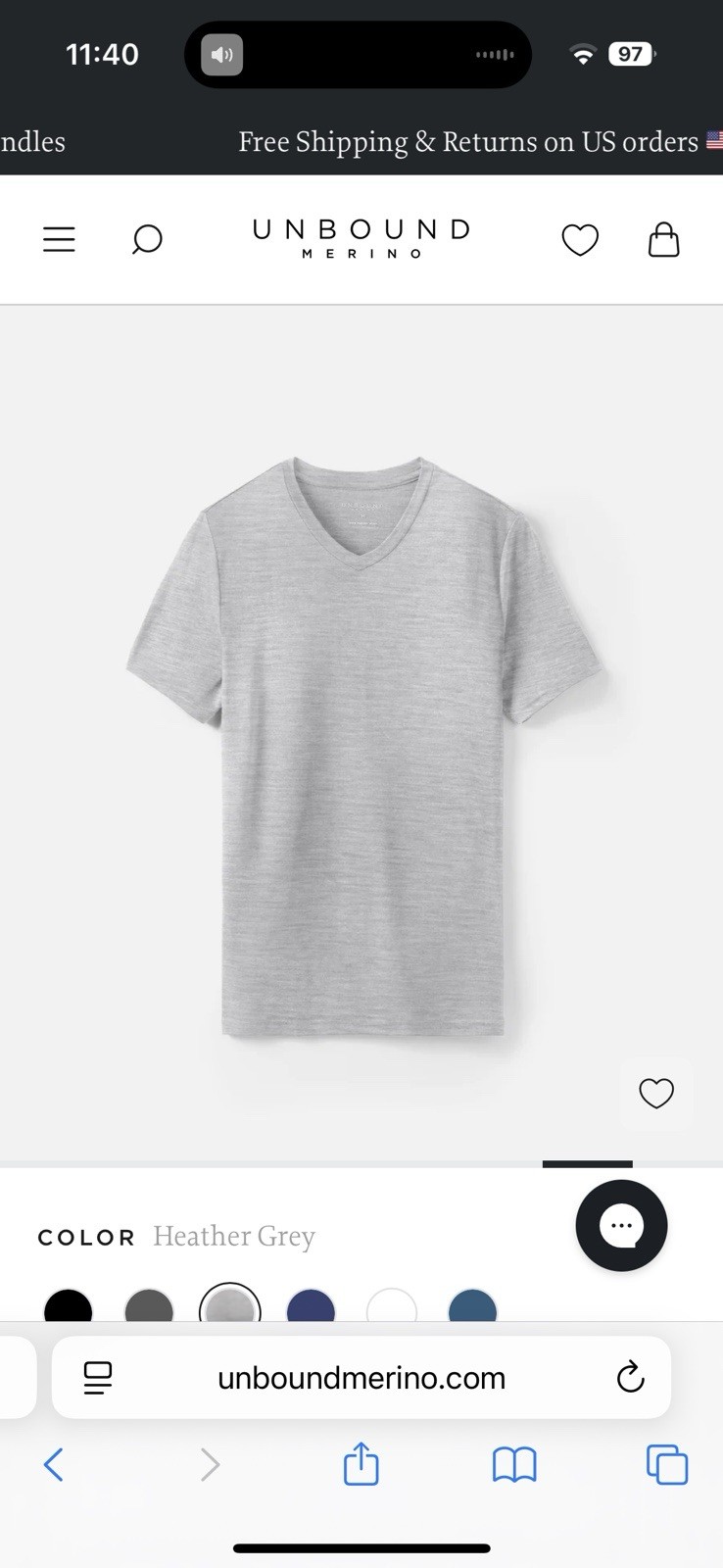Open the wishlist heart in header
Screen dimensions: 723x1568
coord(580,239)
